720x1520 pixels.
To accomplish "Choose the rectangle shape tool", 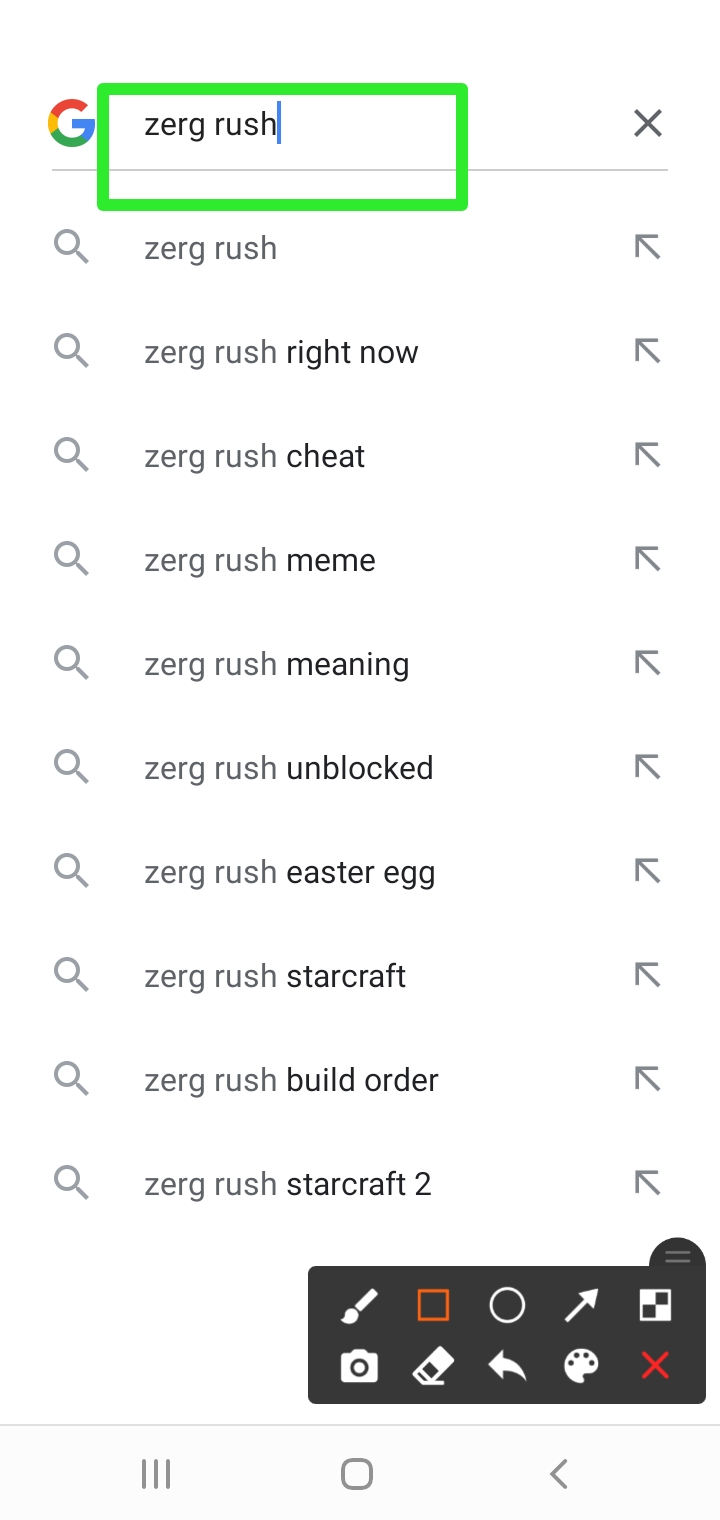I will click(433, 1305).
